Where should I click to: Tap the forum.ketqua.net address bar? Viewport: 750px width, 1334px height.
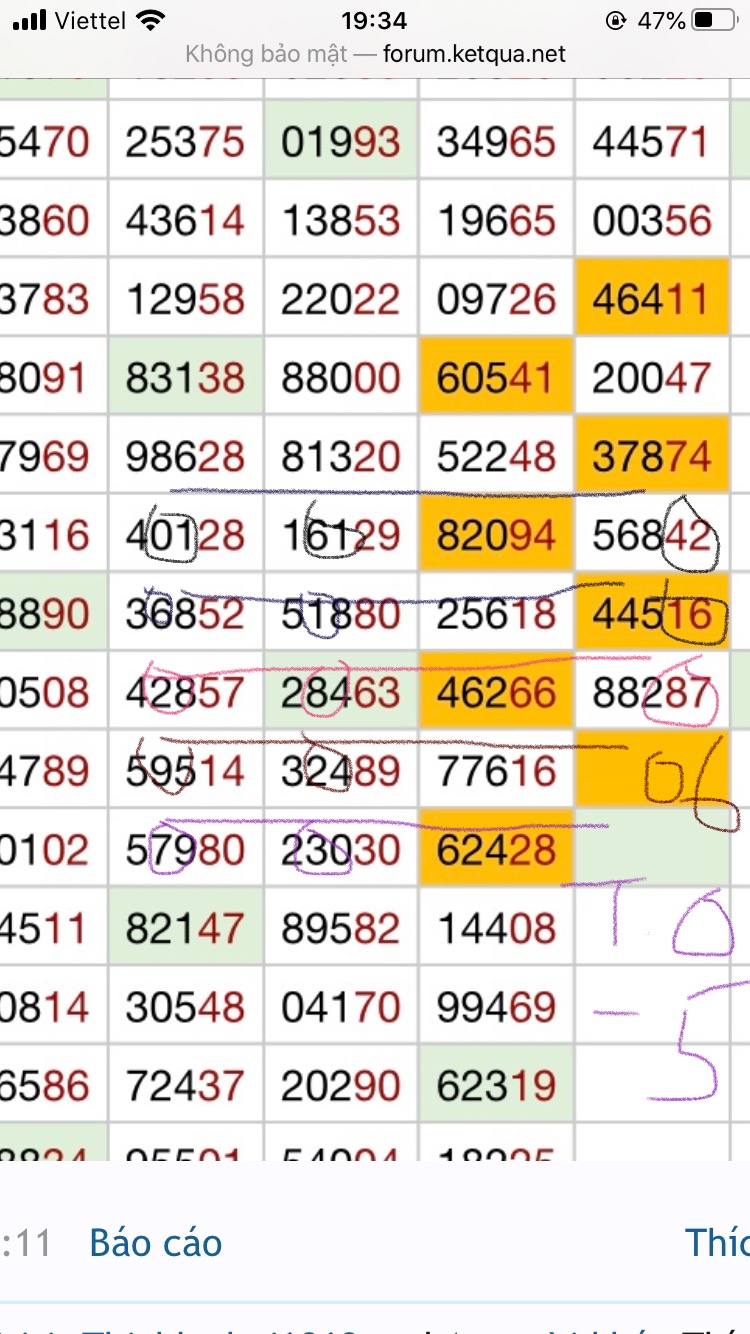[375, 54]
